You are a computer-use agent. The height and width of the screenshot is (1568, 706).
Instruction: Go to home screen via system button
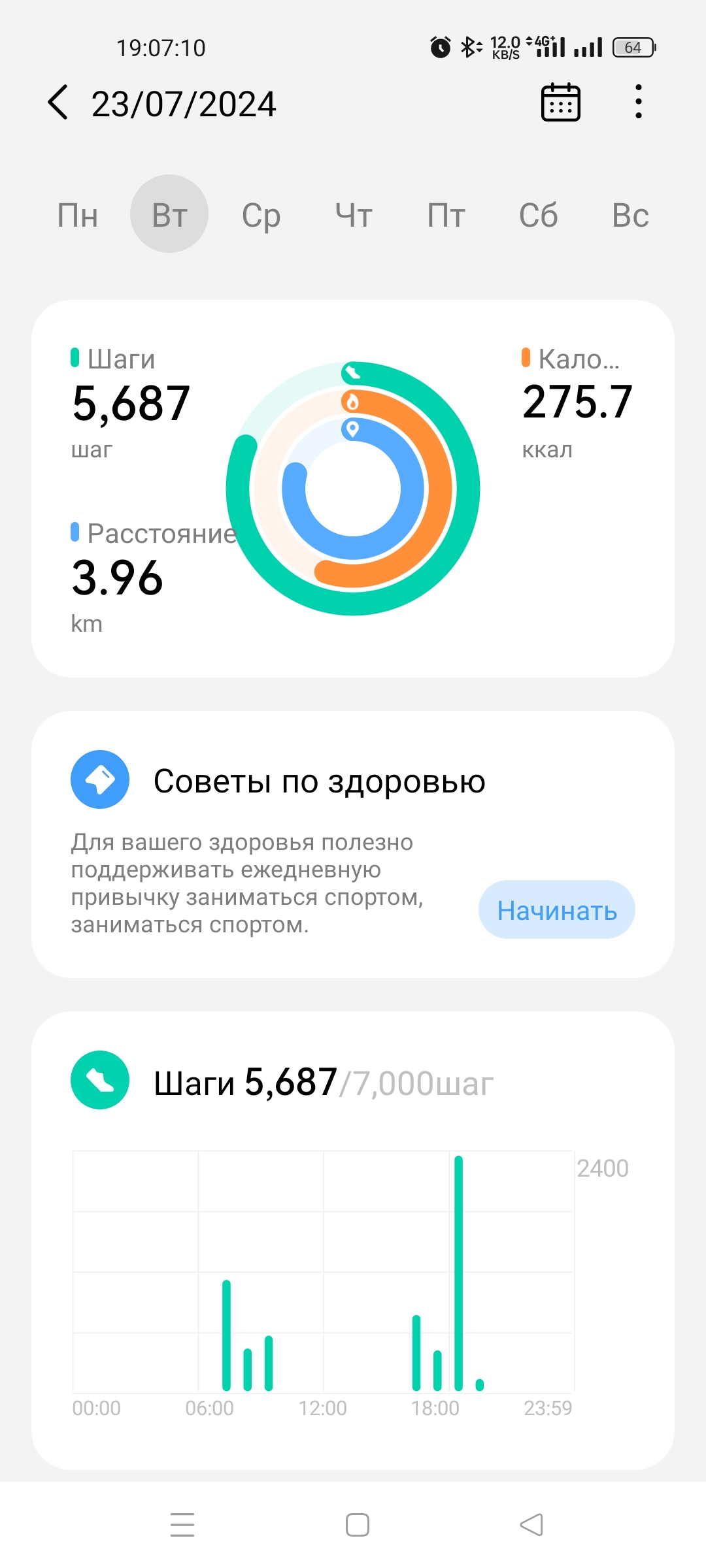point(358,1525)
